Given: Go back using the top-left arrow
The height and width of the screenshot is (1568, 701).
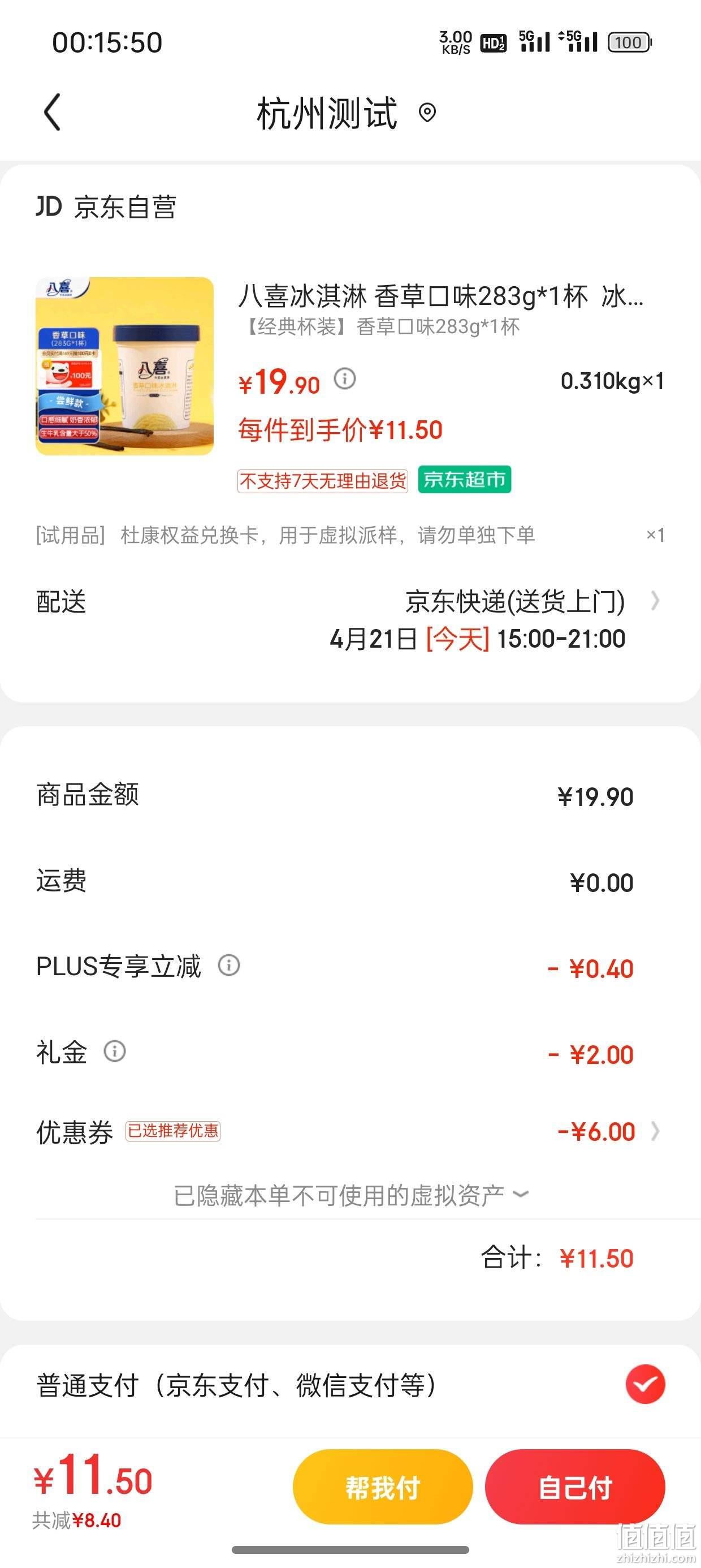Looking at the screenshot, I should pos(53,112).
